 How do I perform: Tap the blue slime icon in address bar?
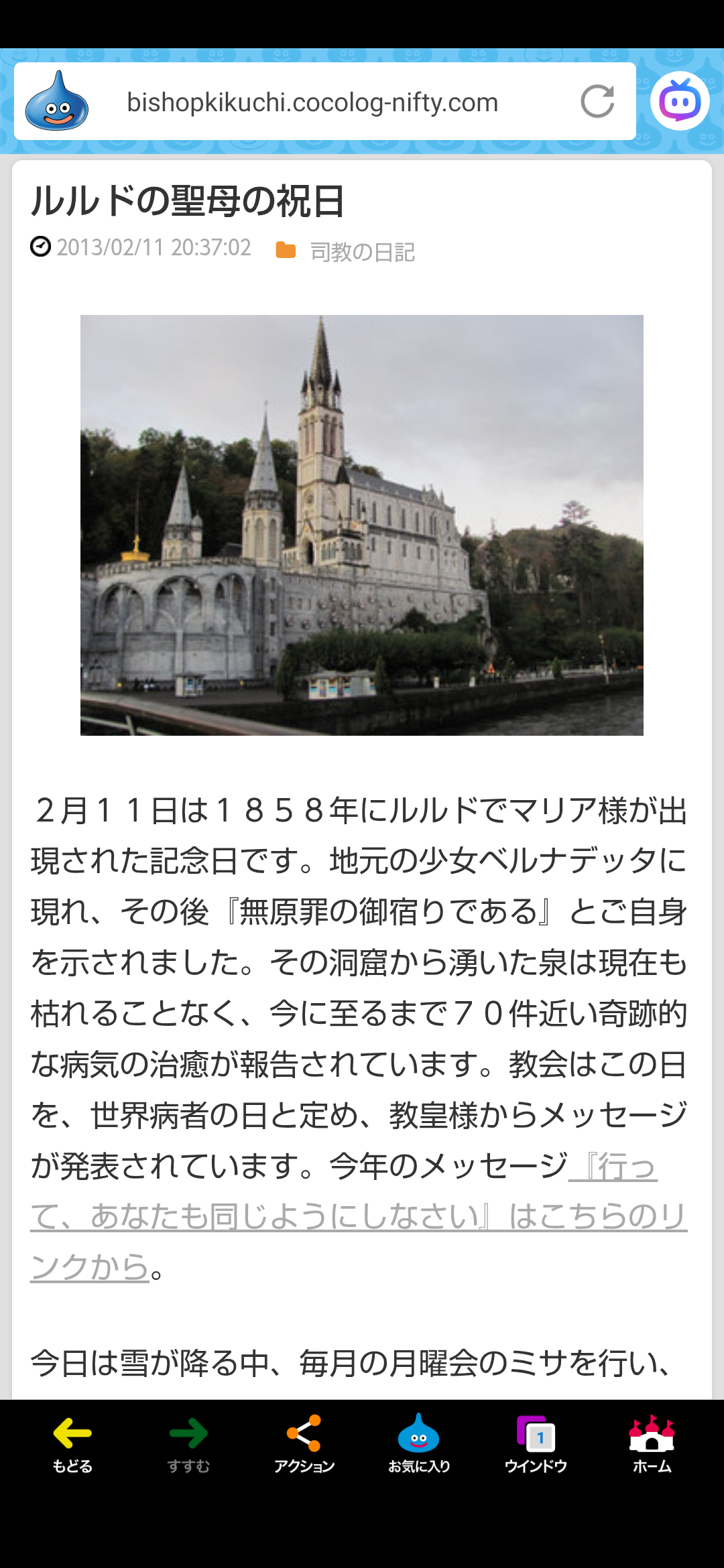pyautogui.click(x=57, y=101)
